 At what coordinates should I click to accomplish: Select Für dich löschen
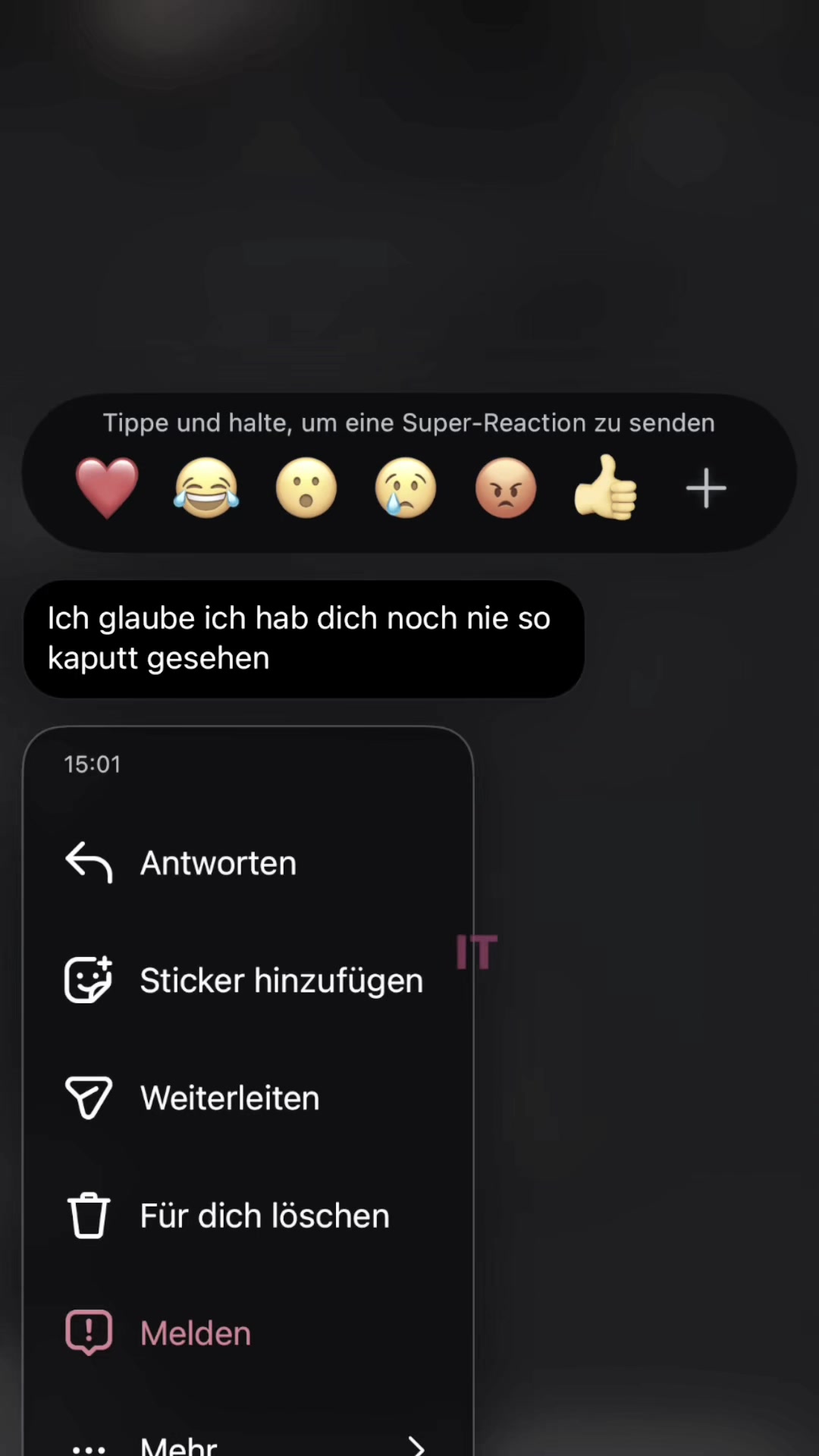248,1216
